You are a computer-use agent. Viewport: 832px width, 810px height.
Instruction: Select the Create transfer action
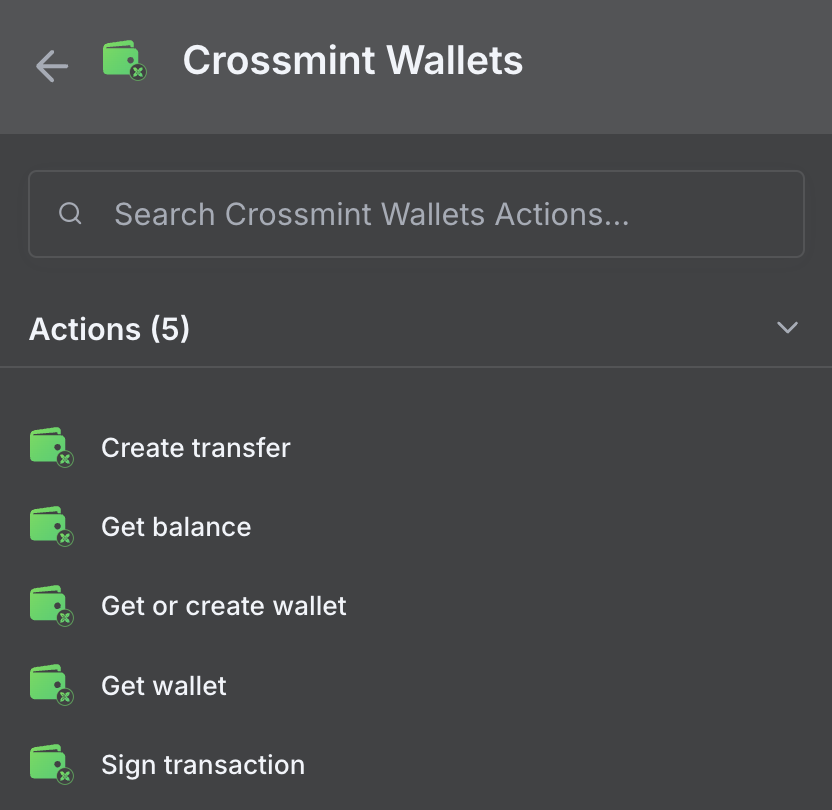(195, 447)
